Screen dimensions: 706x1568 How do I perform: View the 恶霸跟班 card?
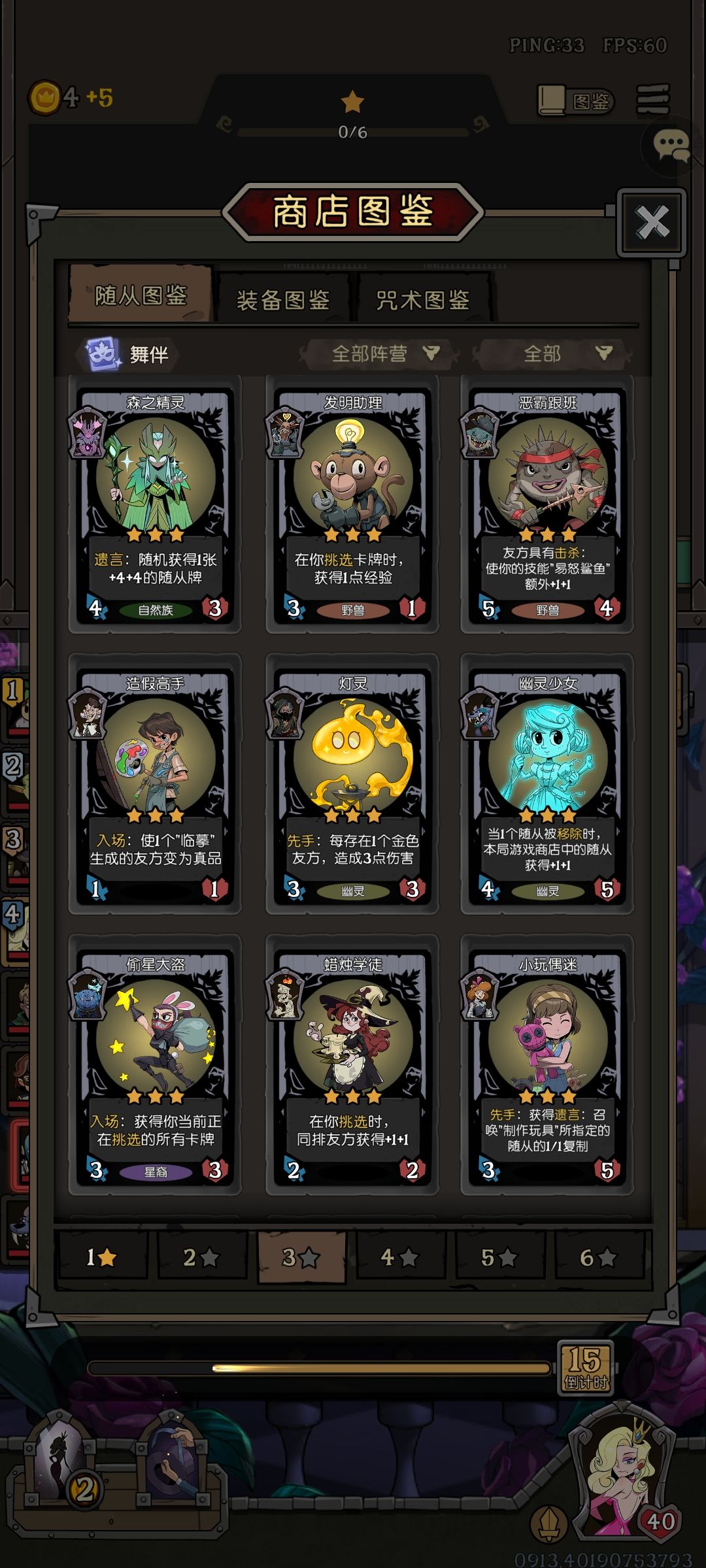[x=547, y=505]
